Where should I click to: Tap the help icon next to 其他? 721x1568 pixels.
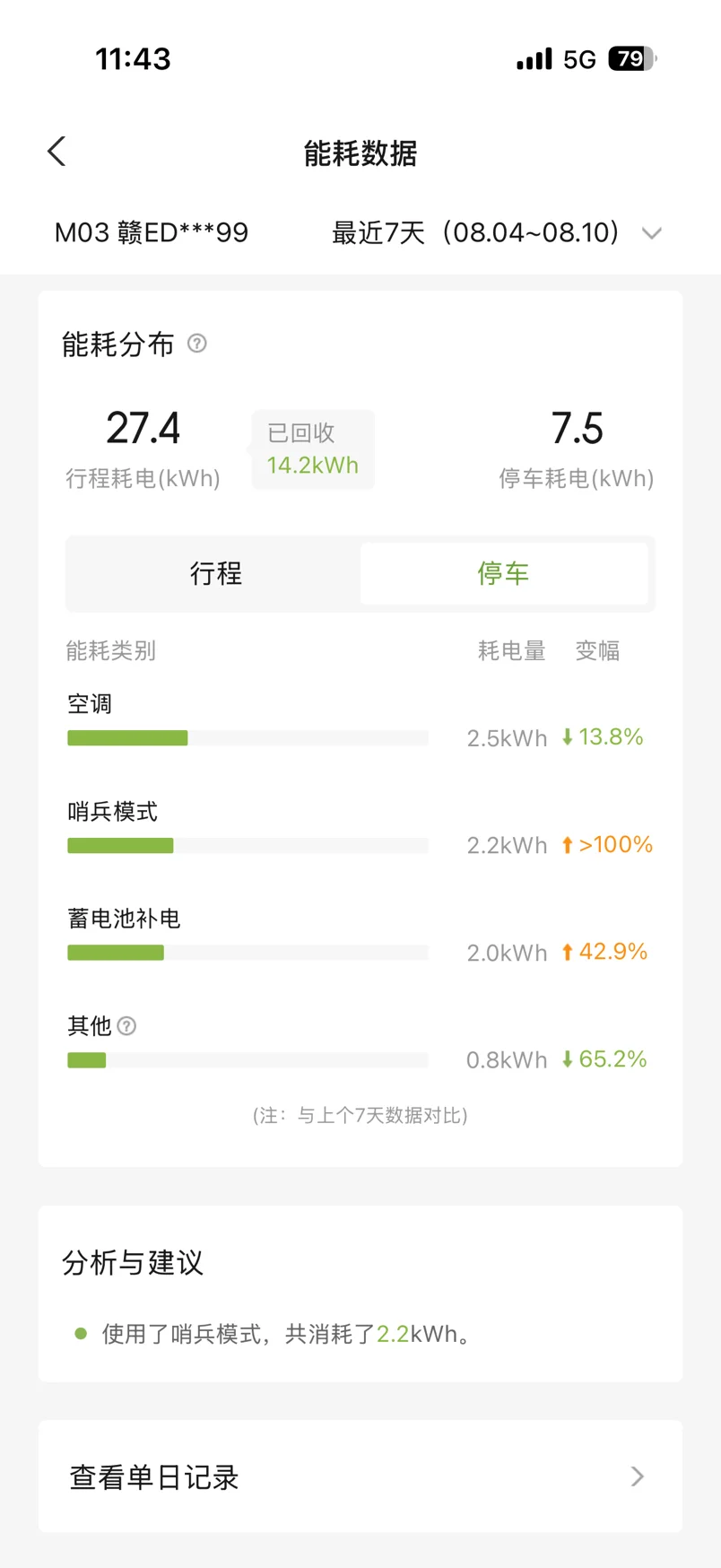tap(127, 1026)
